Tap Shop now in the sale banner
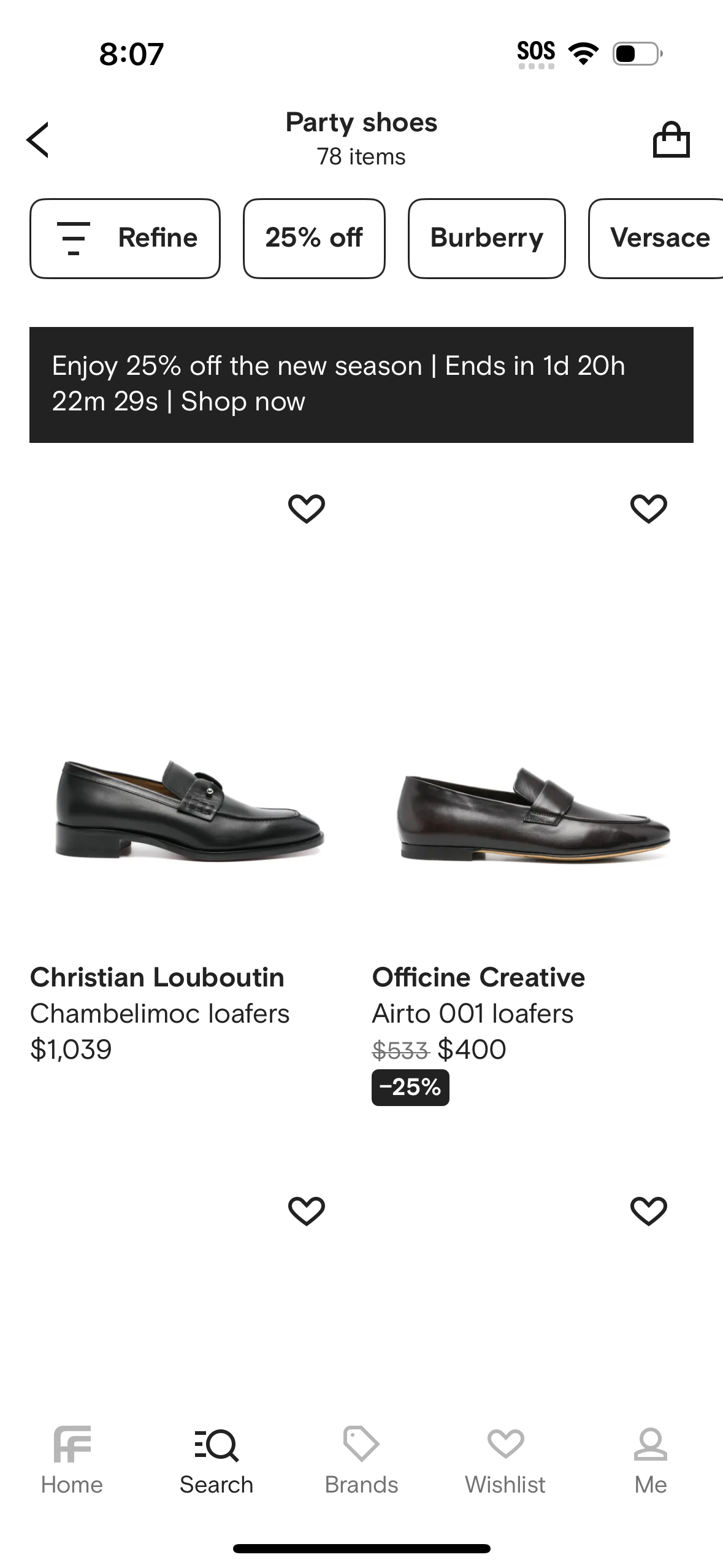 243,402
